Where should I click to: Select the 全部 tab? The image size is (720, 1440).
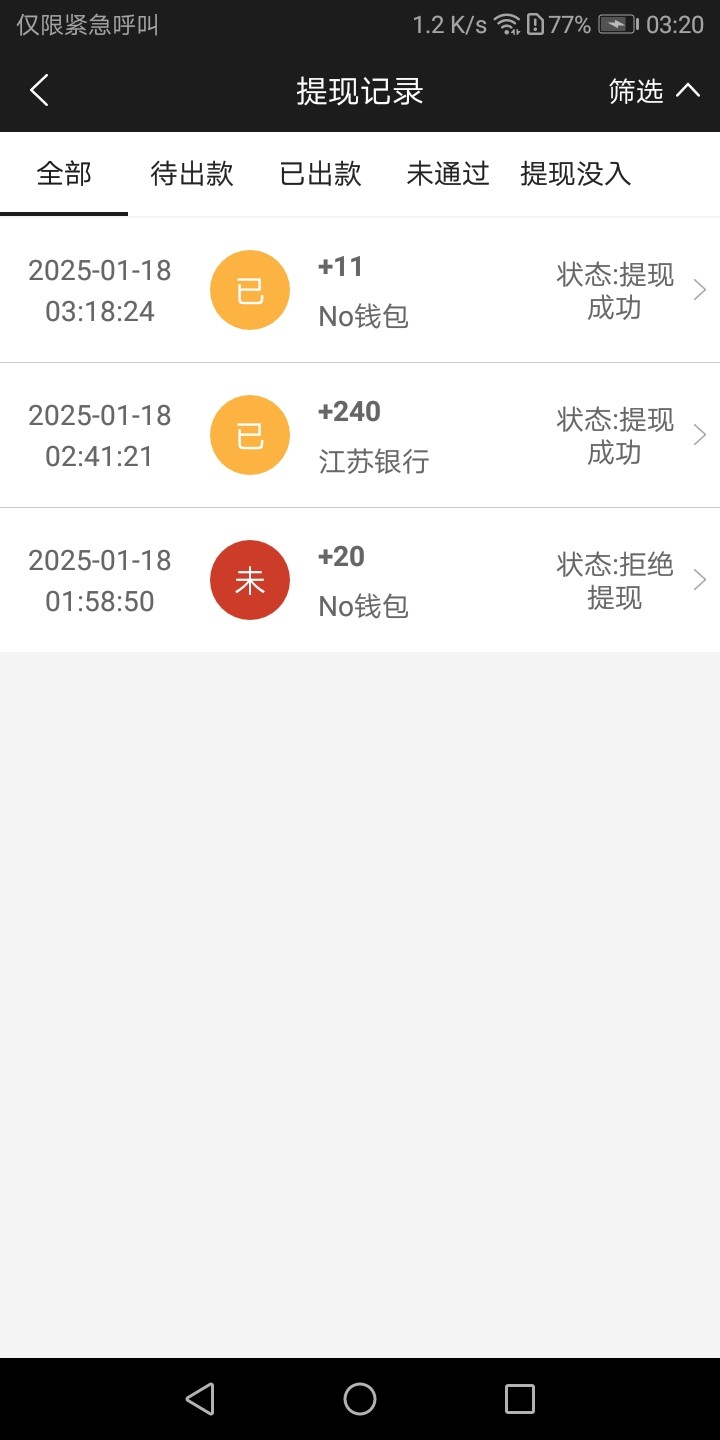(x=64, y=174)
